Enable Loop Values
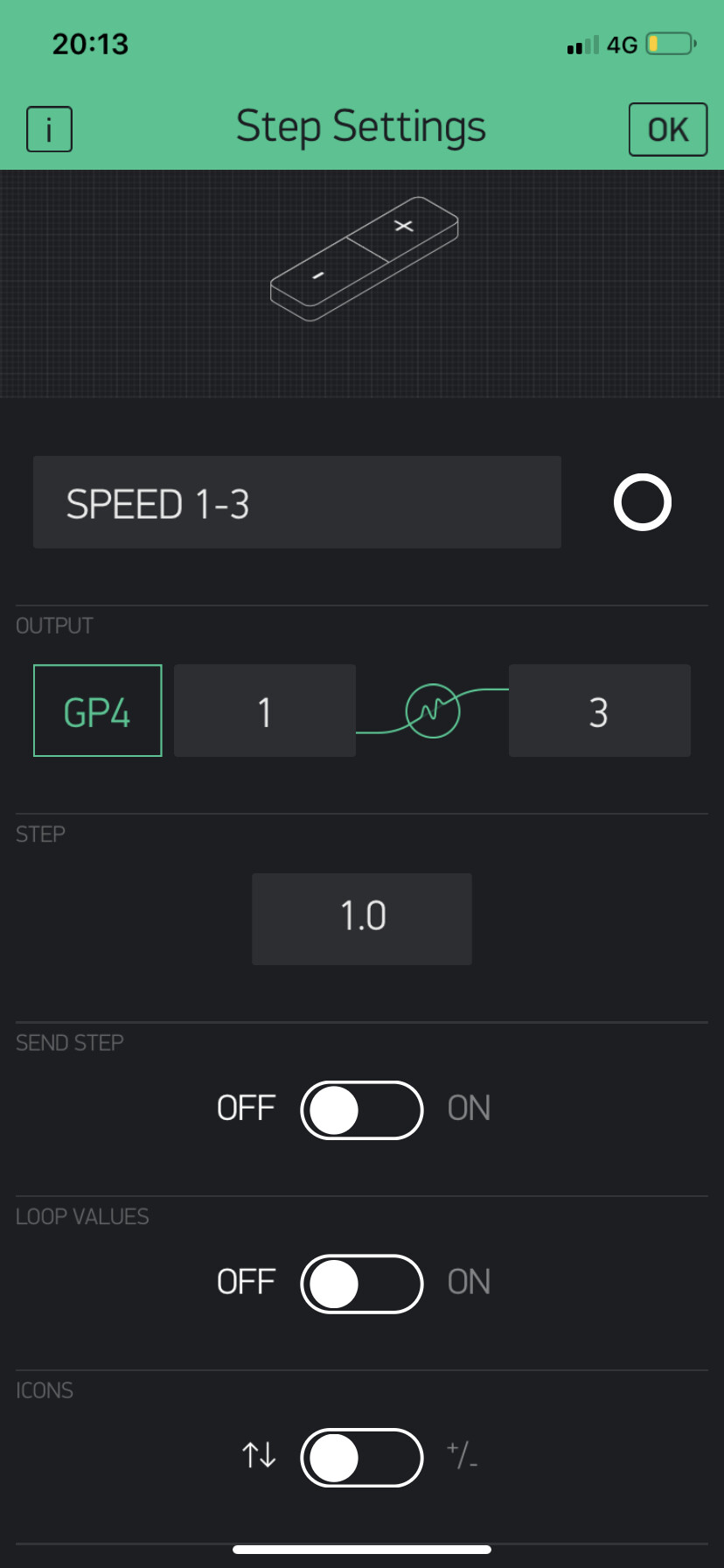The height and width of the screenshot is (1568, 724). (x=362, y=1284)
